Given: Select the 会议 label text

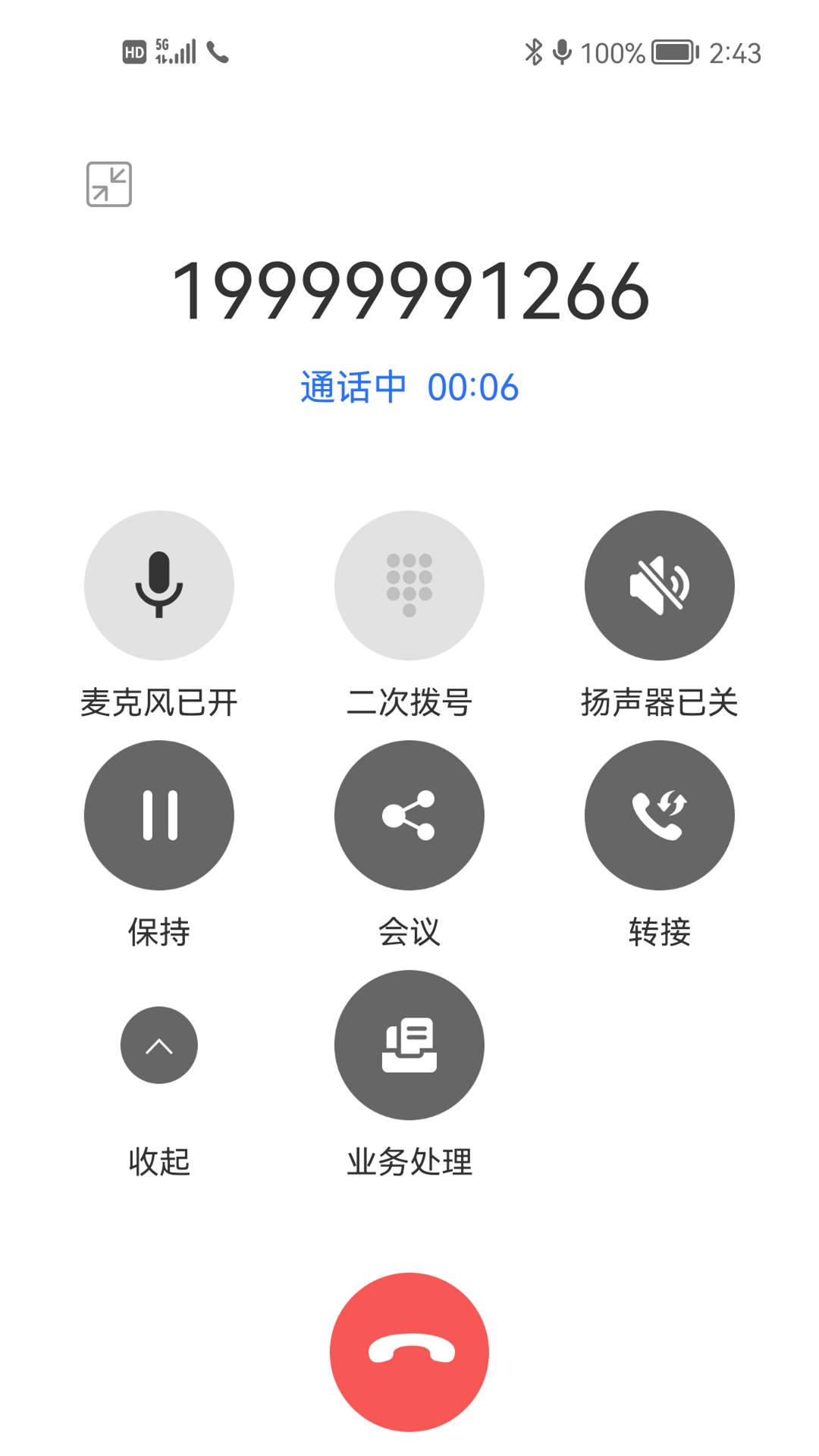Looking at the screenshot, I should click(x=409, y=932).
